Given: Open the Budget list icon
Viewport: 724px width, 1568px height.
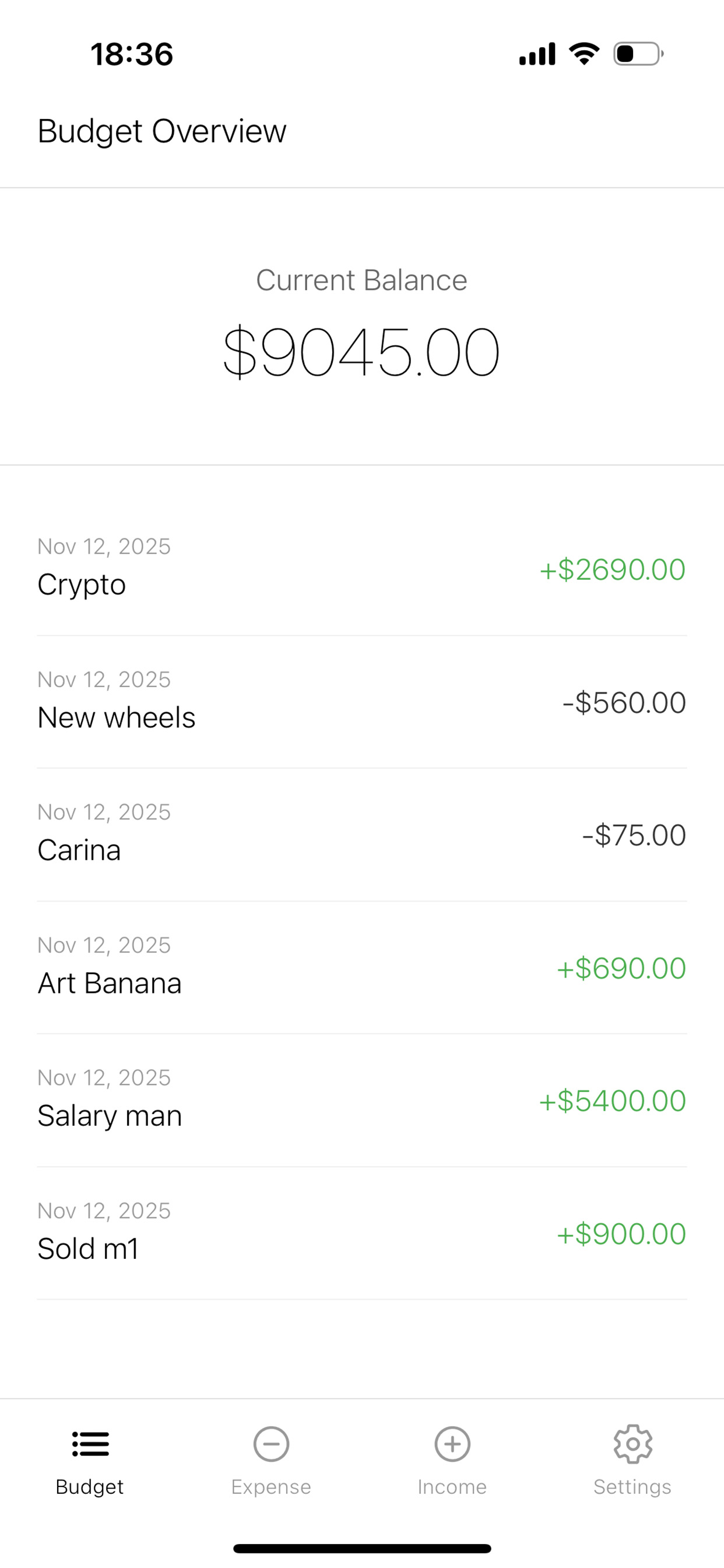Looking at the screenshot, I should tap(89, 1444).
